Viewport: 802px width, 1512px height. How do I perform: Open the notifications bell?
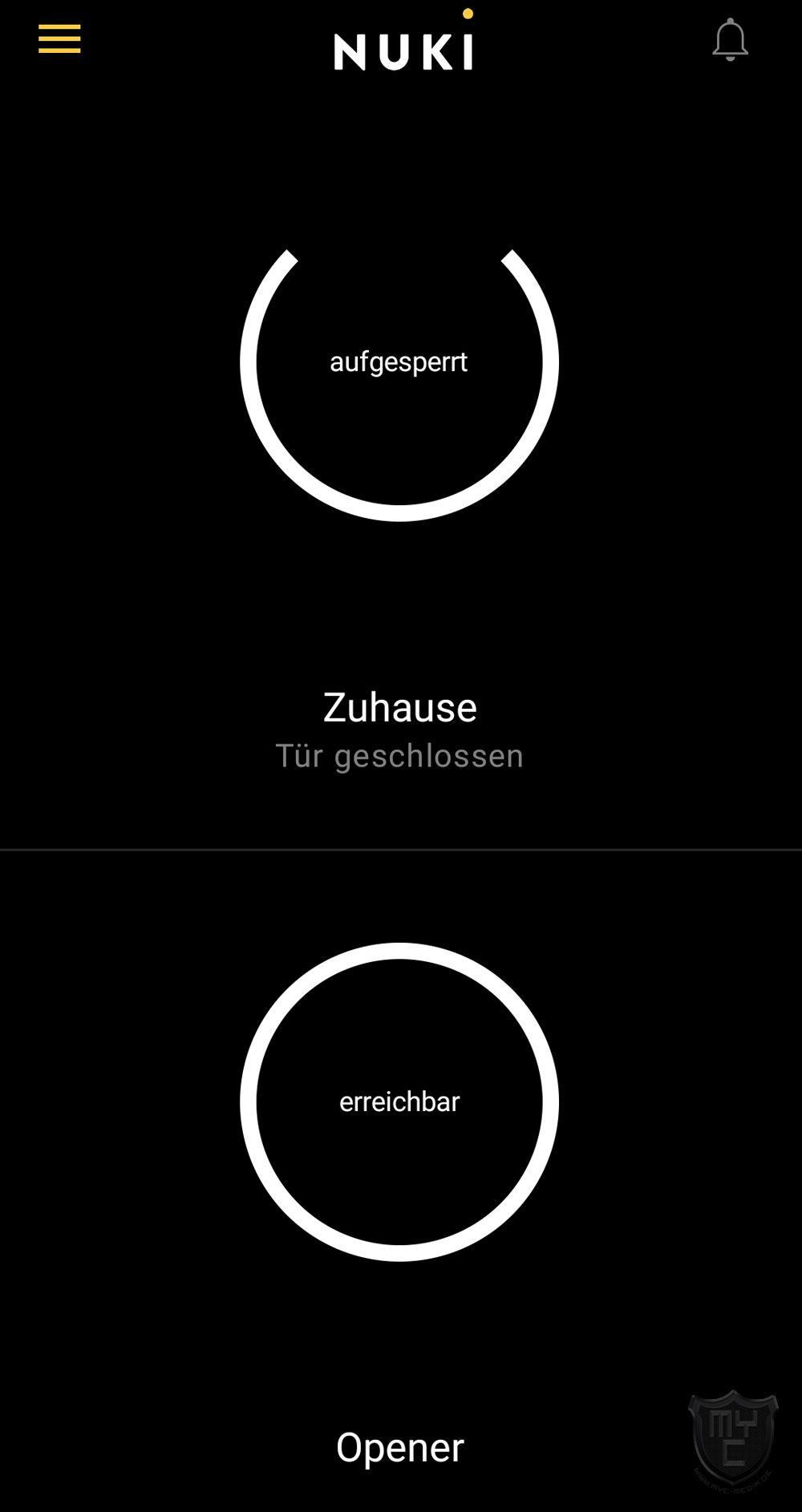(x=730, y=40)
